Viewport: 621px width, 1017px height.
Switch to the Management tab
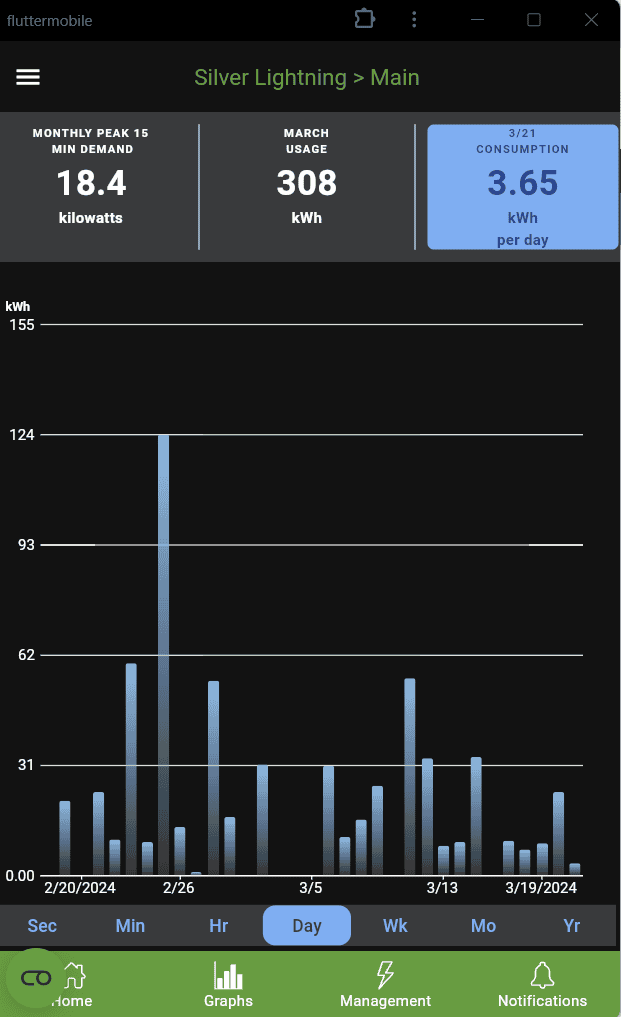tap(385, 984)
